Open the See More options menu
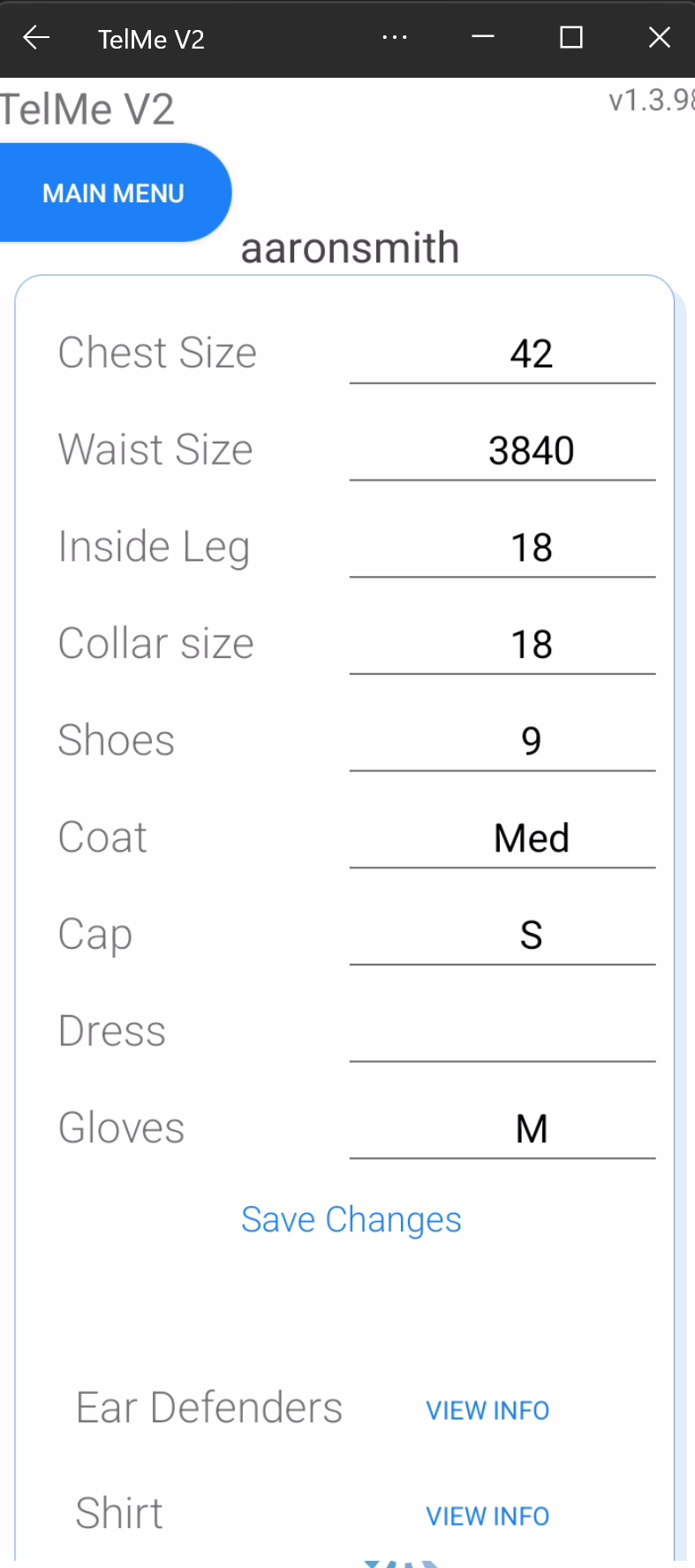 (x=394, y=38)
